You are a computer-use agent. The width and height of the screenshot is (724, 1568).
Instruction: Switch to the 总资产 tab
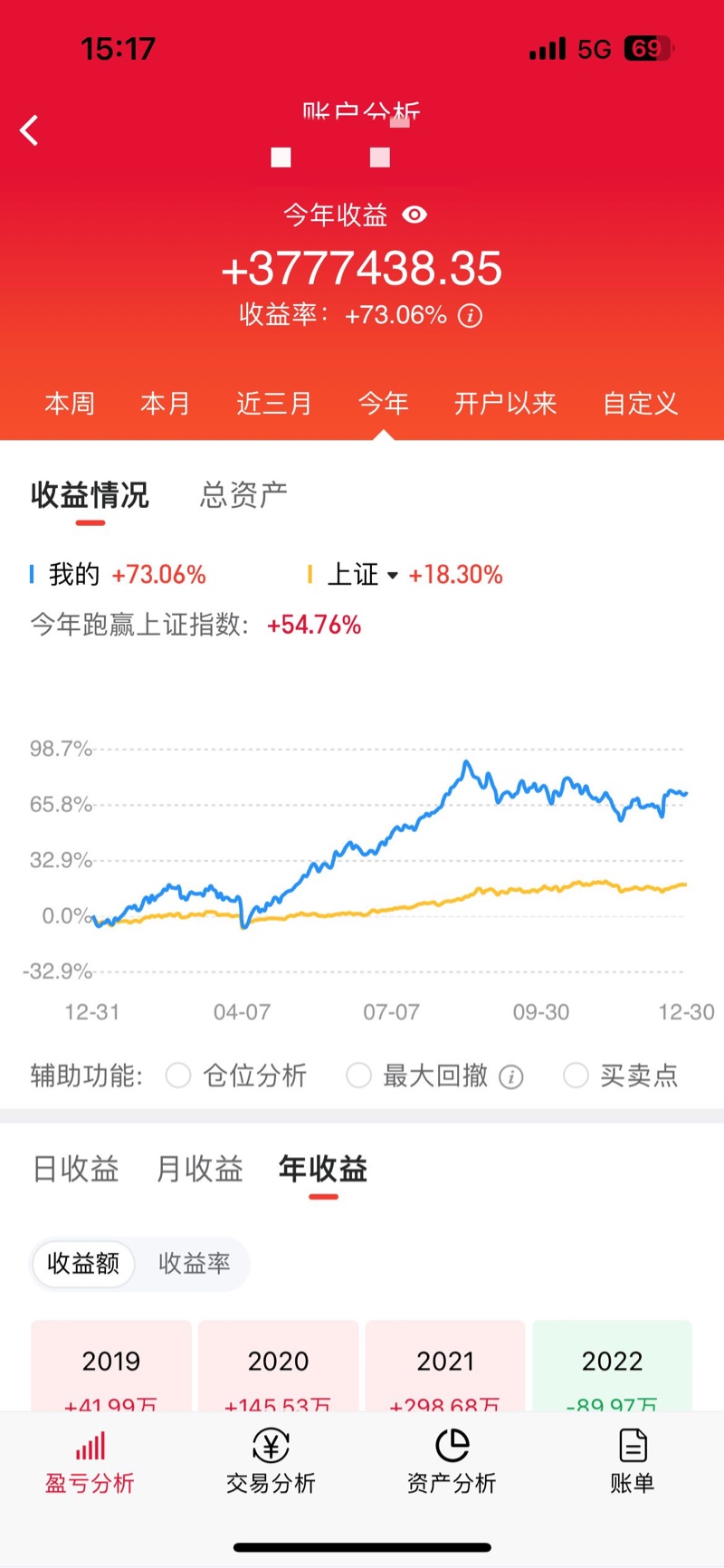tap(243, 495)
